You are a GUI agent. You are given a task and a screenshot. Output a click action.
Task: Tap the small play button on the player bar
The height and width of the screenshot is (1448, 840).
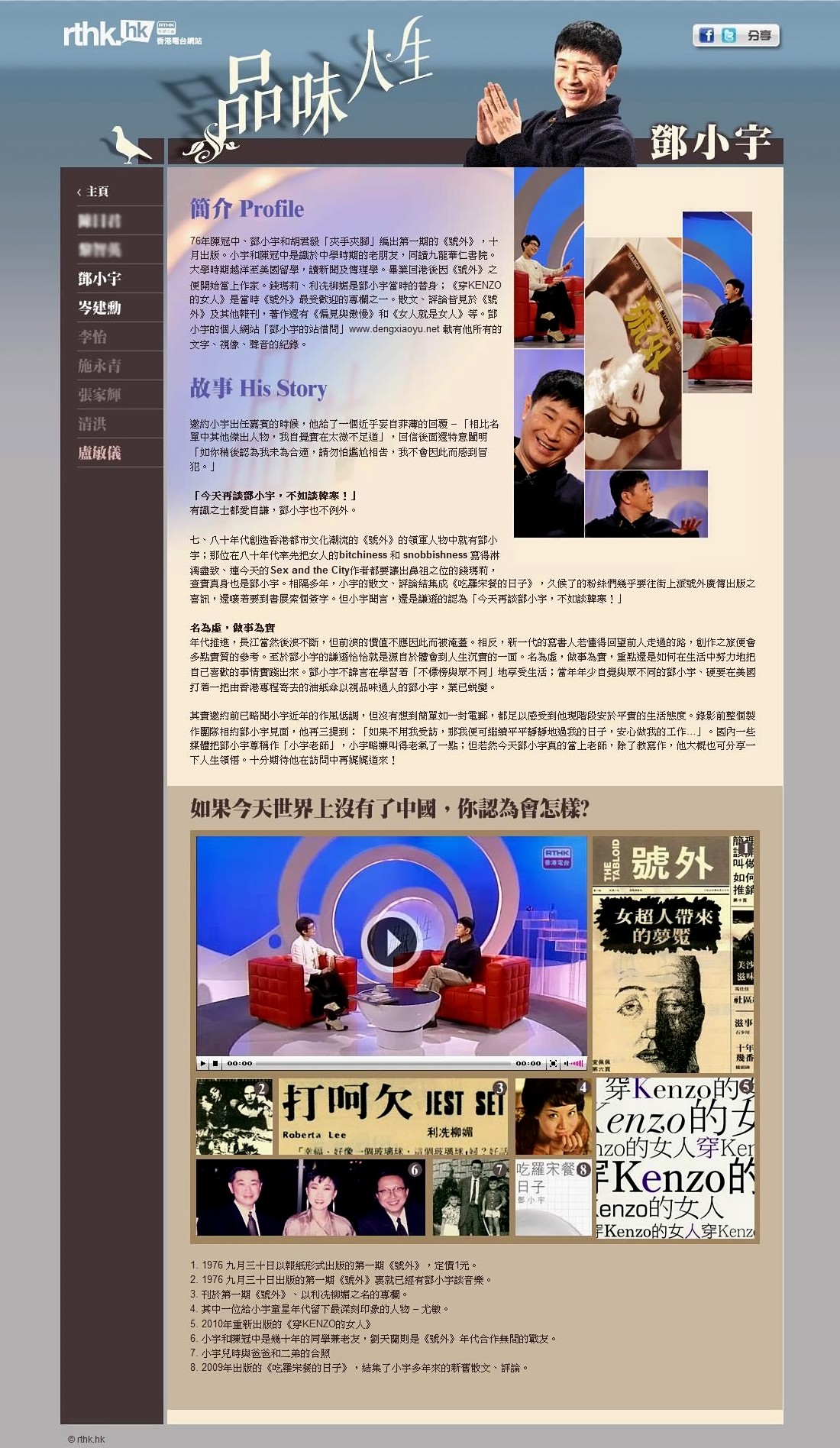pyautogui.click(x=202, y=1063)
